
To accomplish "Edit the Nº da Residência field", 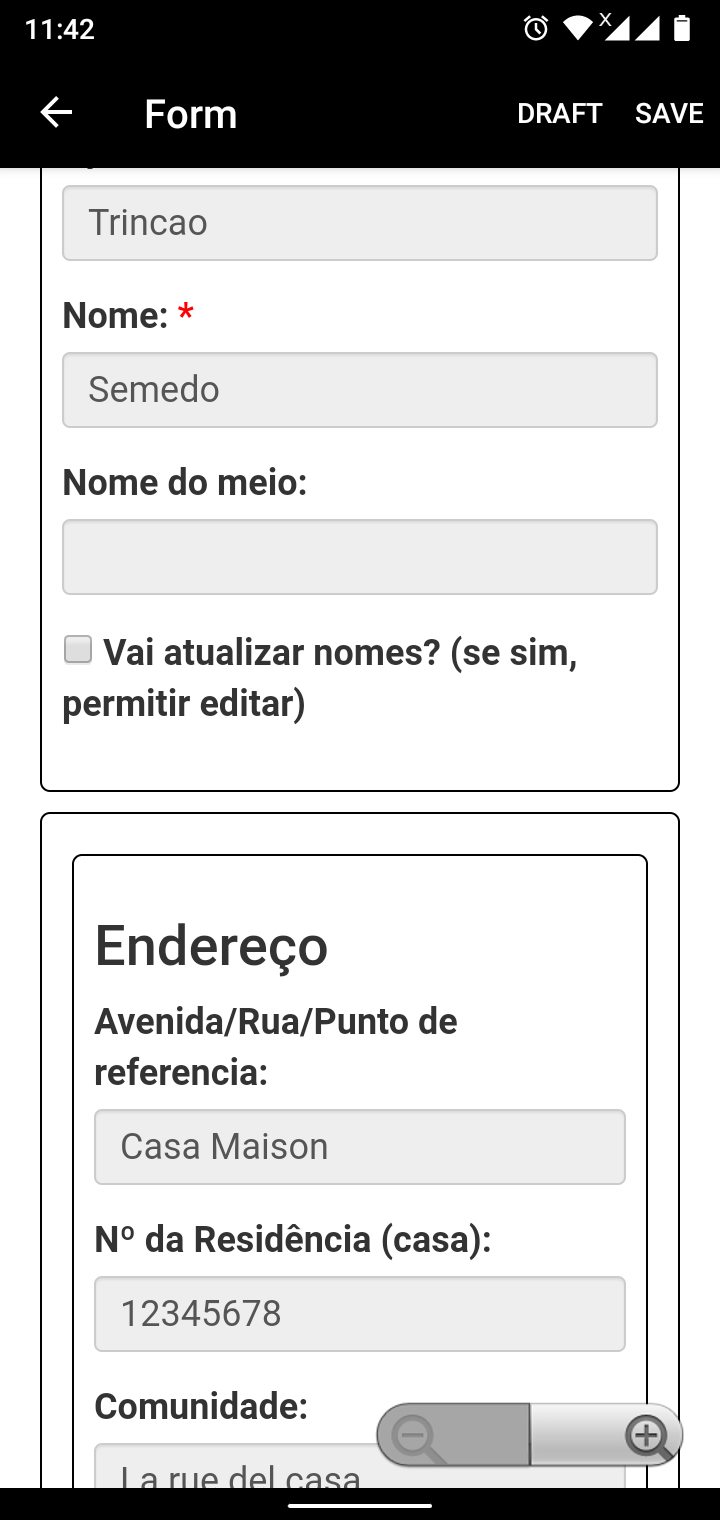I will pos(360,1314).
